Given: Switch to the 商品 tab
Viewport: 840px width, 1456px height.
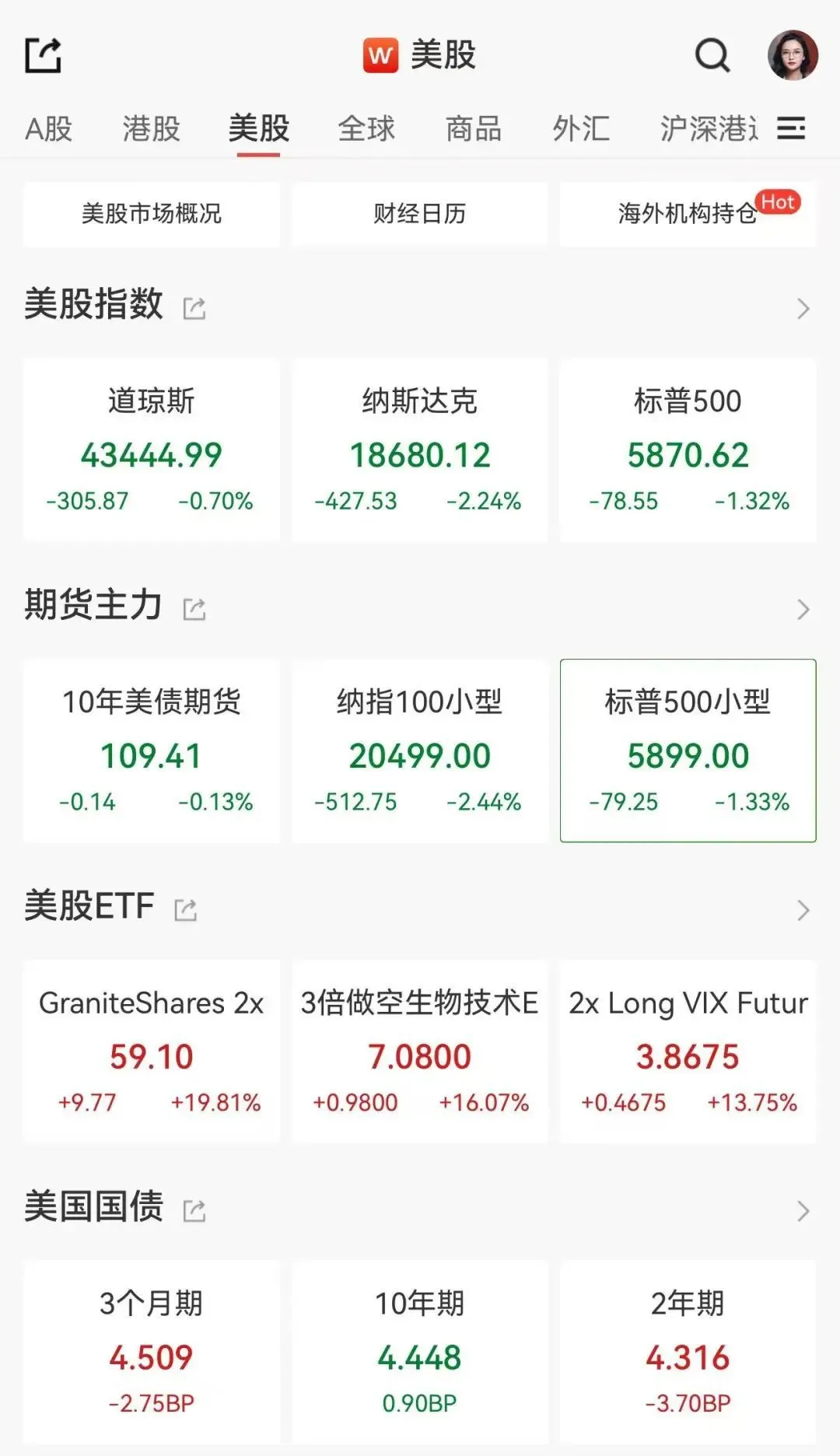Looking at the screenshot, I should (x=474, y=128).
